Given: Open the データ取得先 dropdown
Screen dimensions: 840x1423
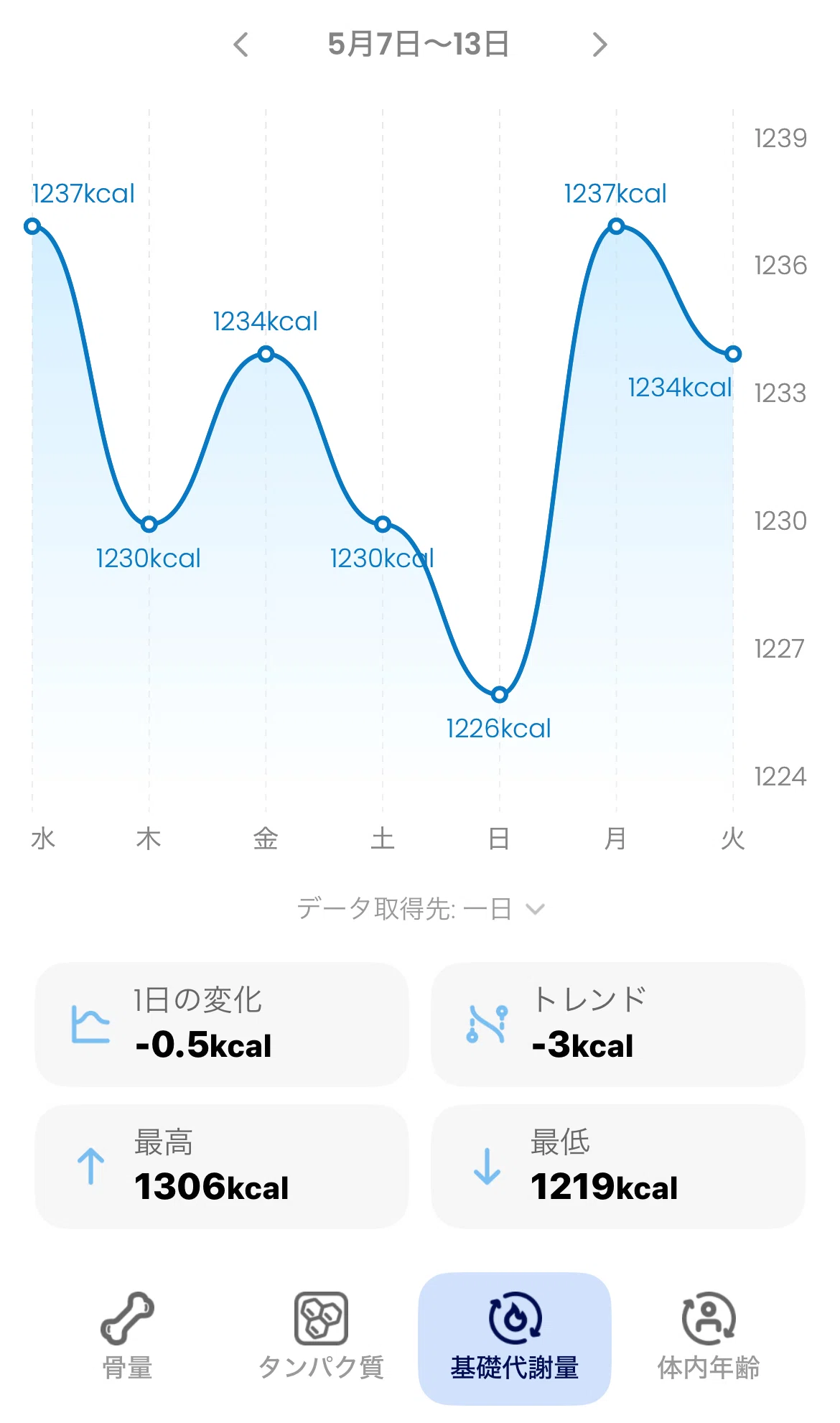Looking at the screenshot, I should (421, 909).
